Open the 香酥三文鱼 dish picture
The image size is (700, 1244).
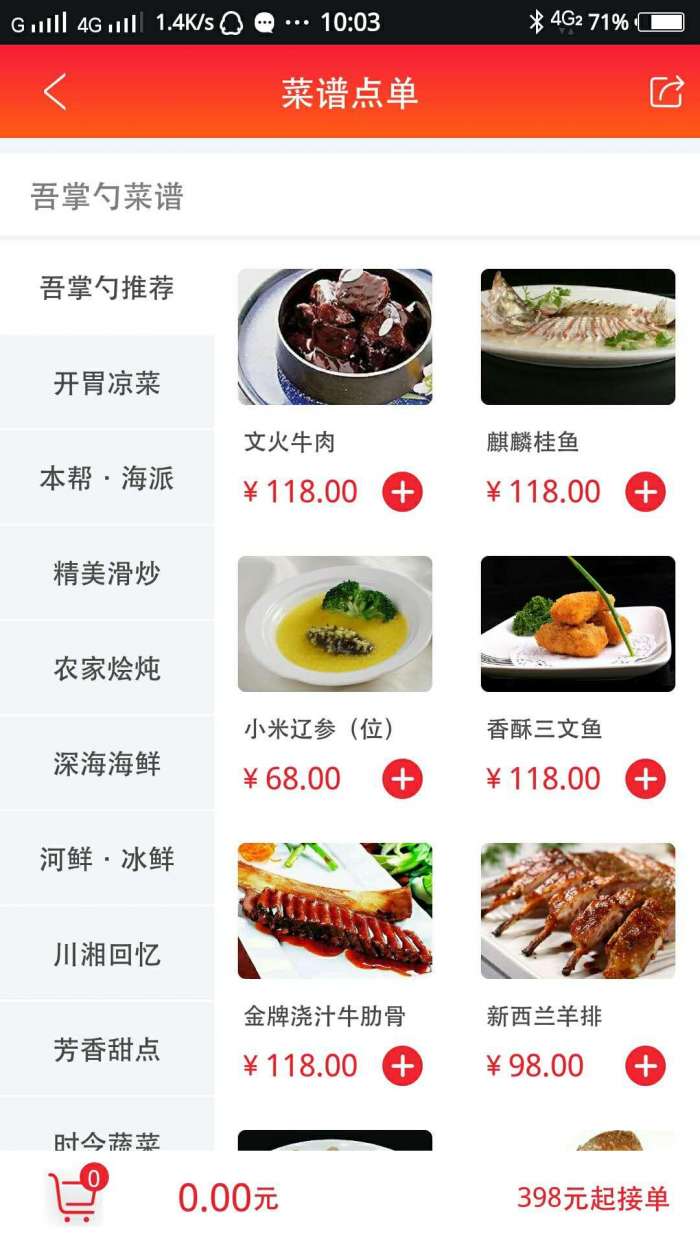click(578, 624)
